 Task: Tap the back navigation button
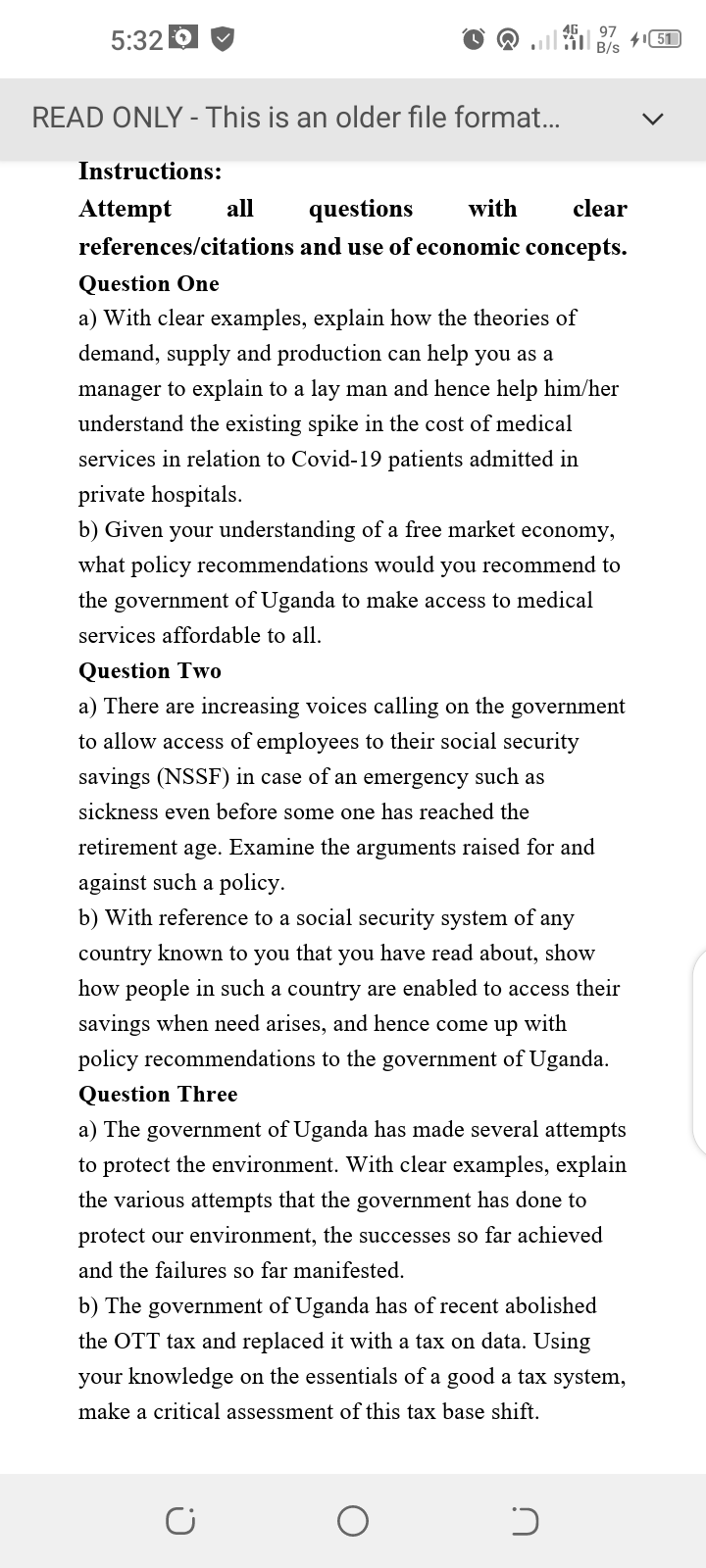526,1521
